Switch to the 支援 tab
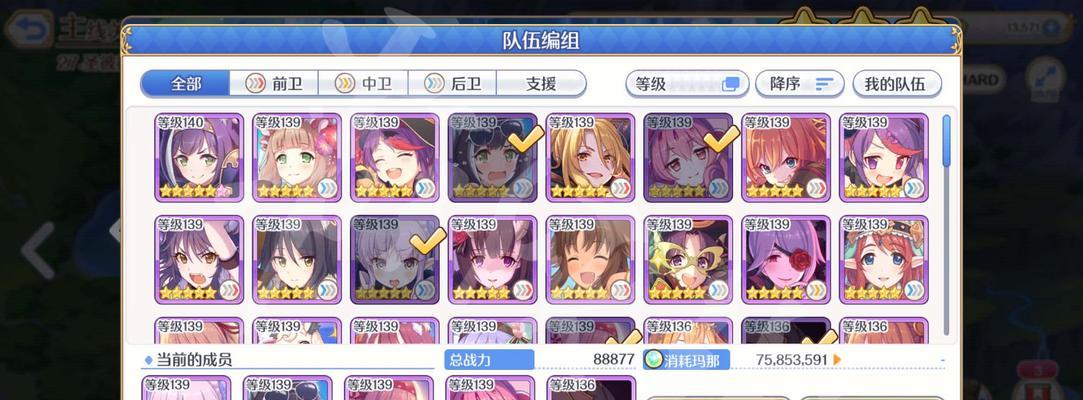The height and width of the screenshot is (400, 1083). (x=541, y=84)
